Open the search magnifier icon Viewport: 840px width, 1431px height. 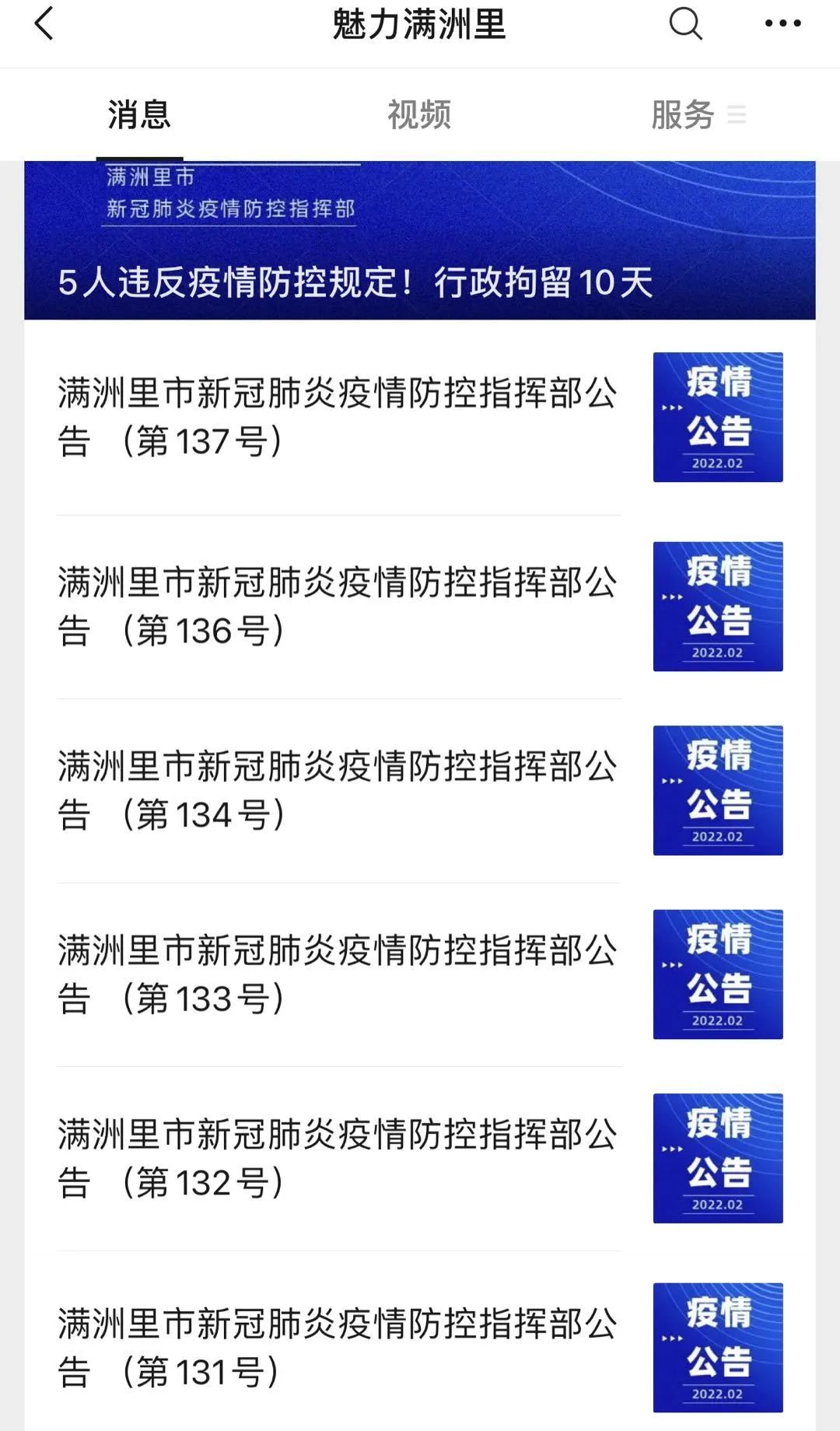685,23
